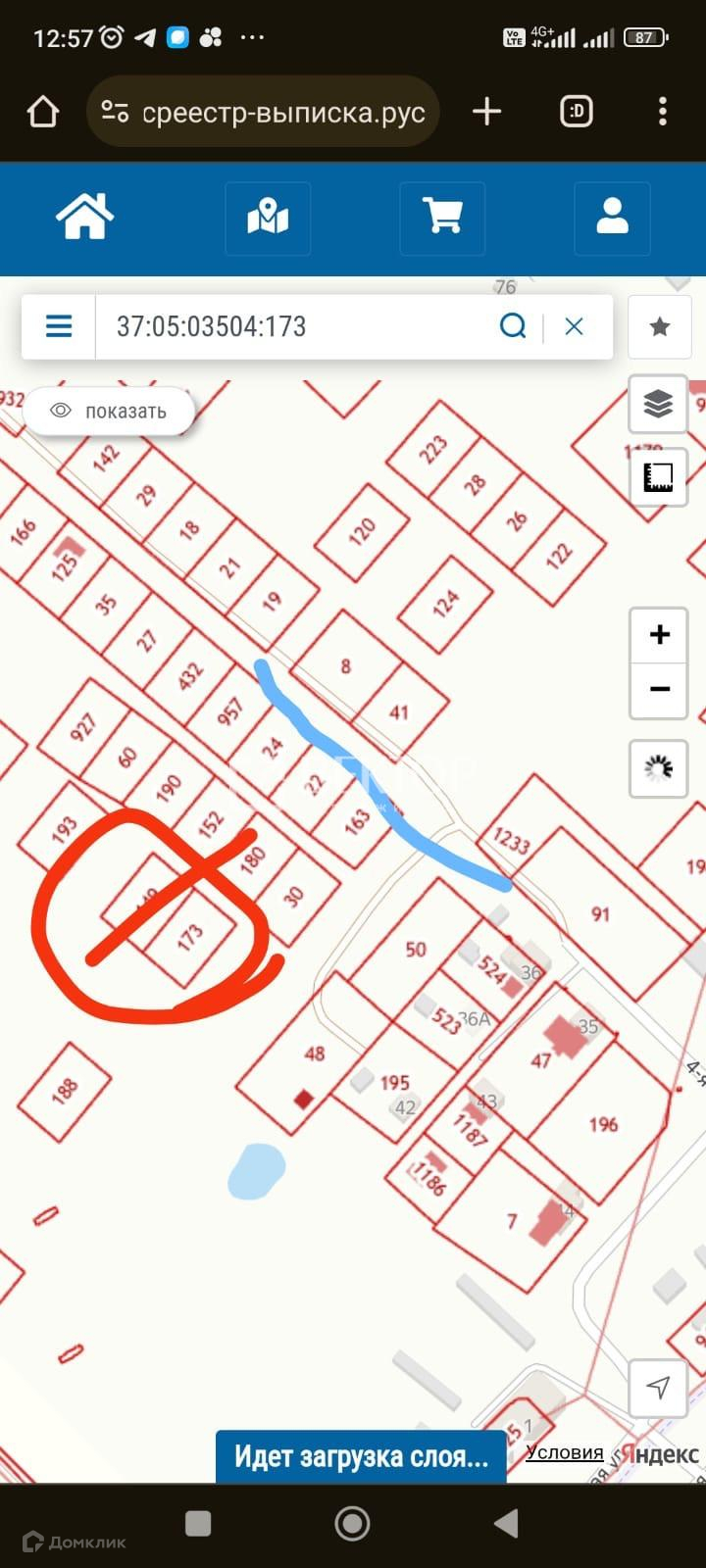Run the search with the magnifier icon
Viewport: 706px width, 1568px height.
coord(513,326)
